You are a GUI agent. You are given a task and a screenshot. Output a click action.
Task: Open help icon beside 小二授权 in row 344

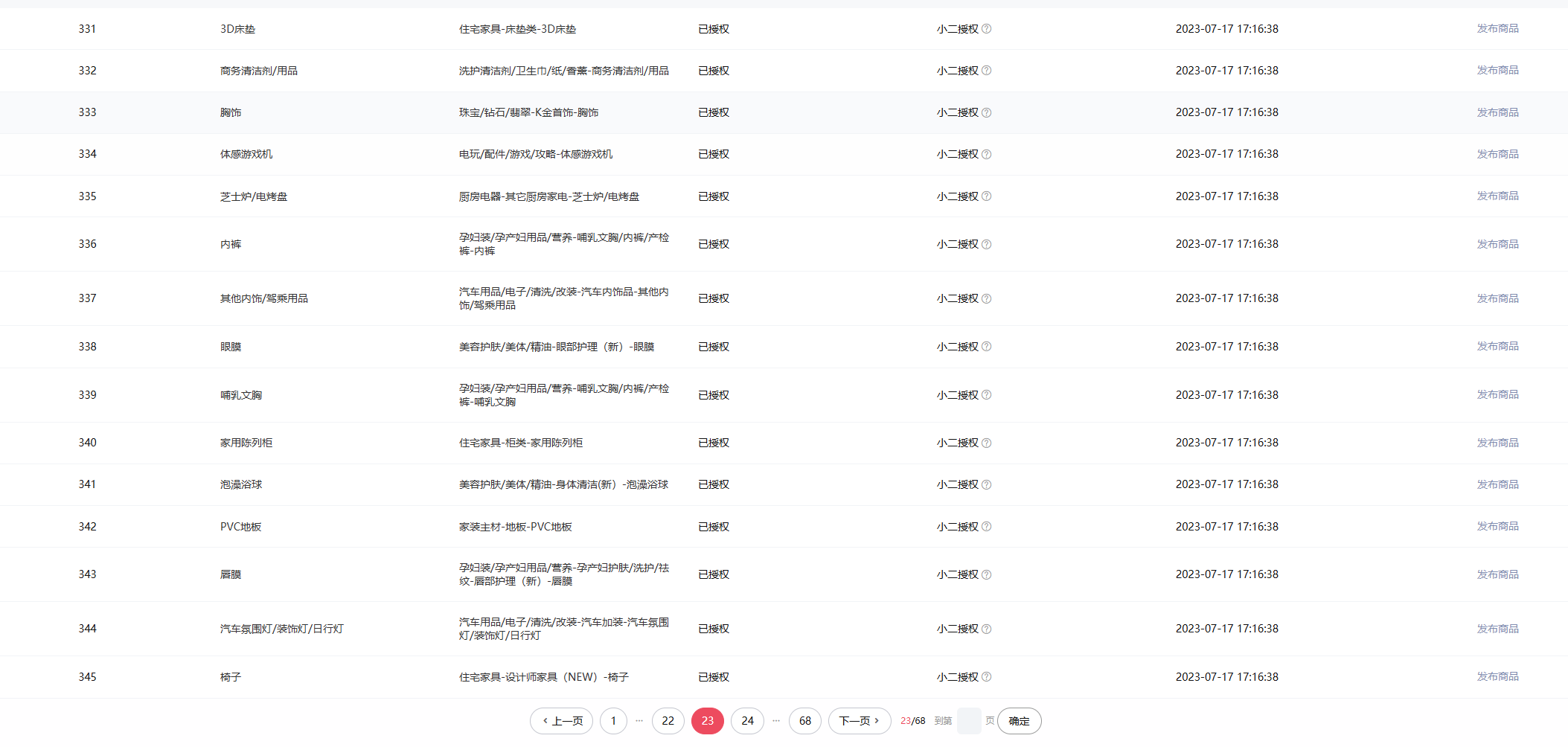coord(986,629)
